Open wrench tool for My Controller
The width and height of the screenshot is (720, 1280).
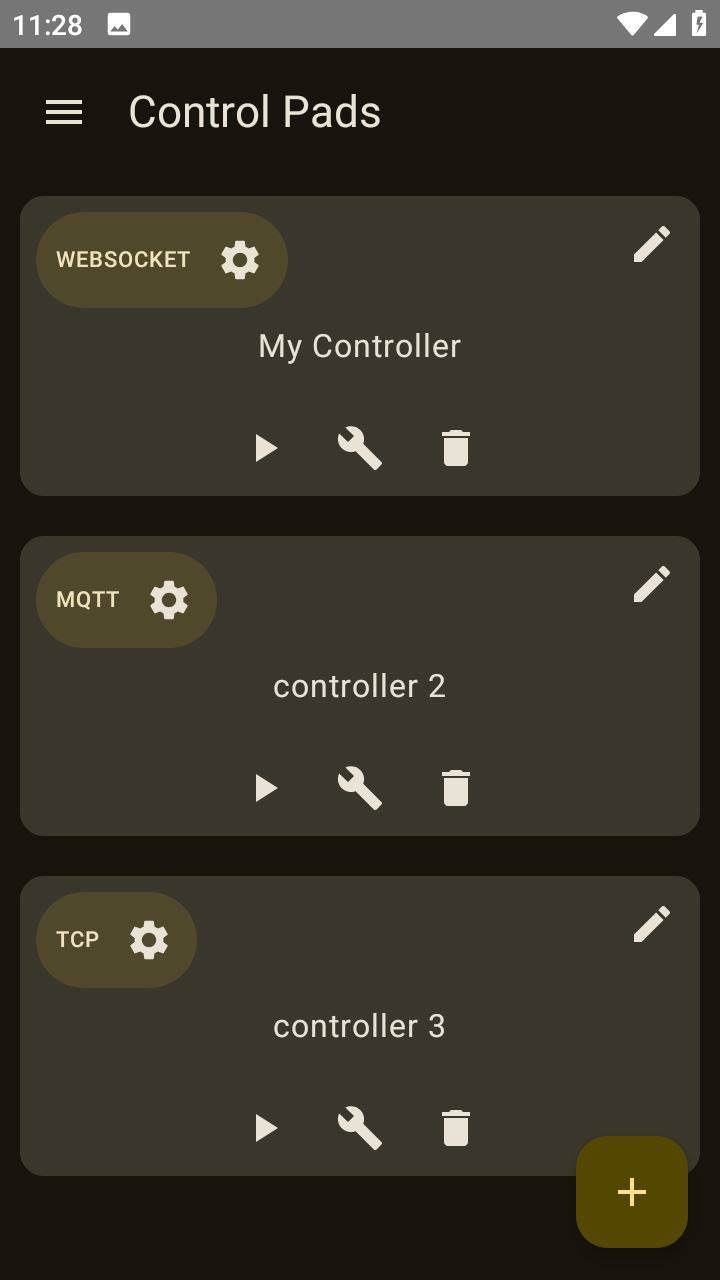click(360, 448)
